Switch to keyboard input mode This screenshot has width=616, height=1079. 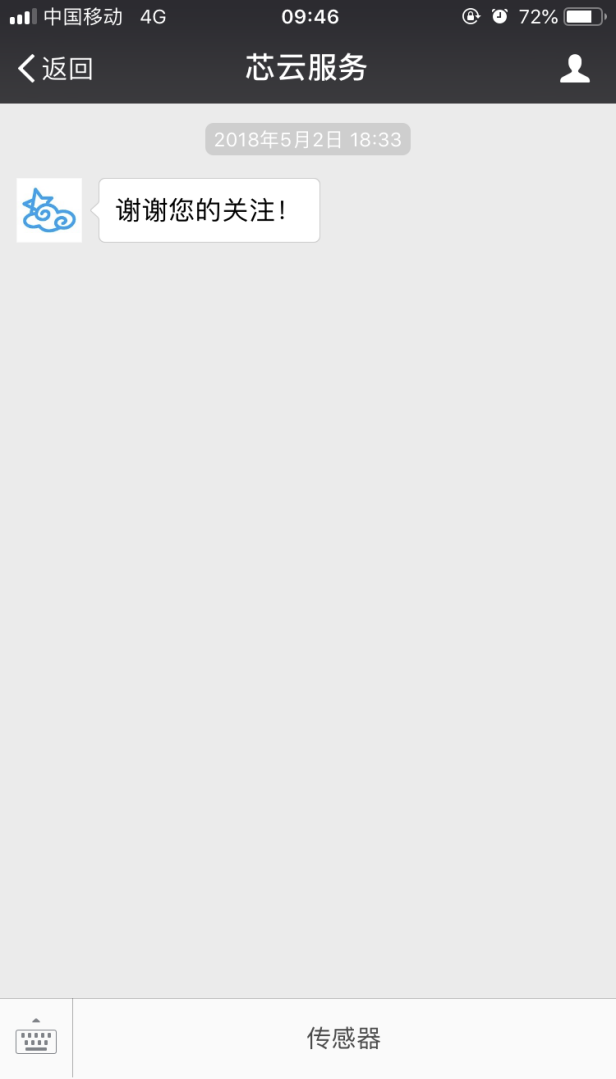coord(36,1038)
